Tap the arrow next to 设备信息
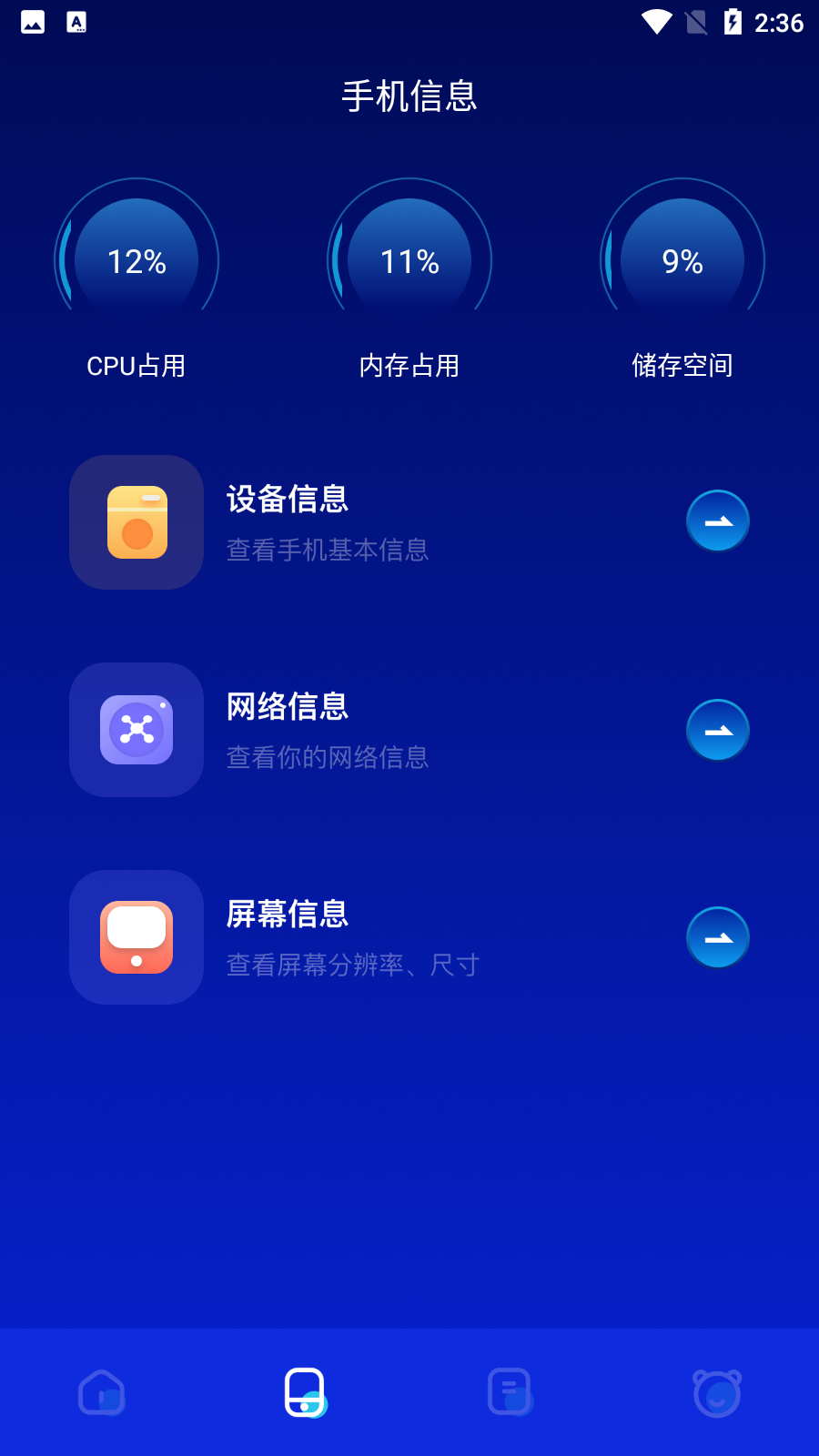819x1456 pixels. pos(717,521)
